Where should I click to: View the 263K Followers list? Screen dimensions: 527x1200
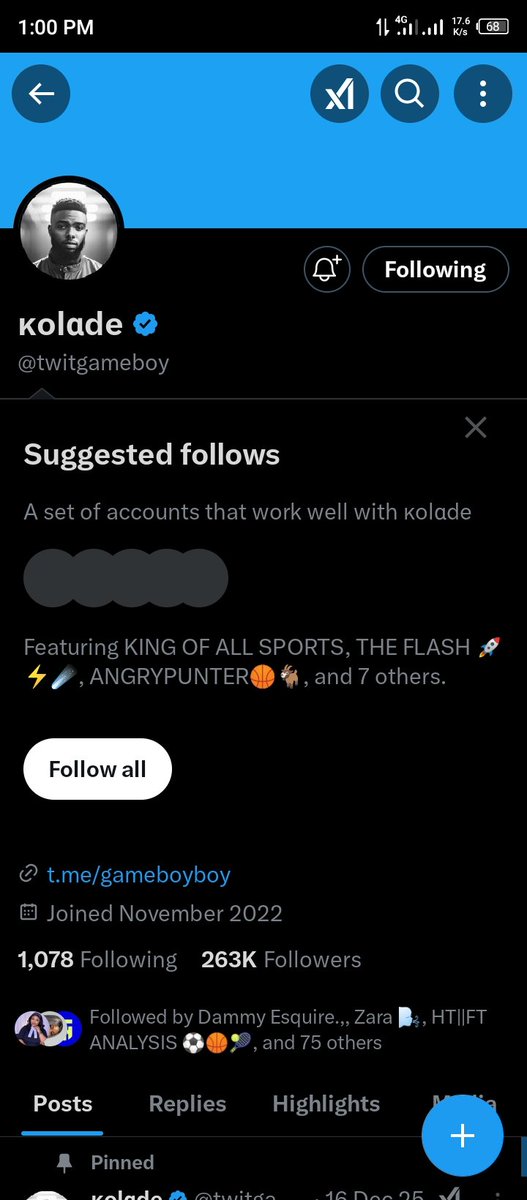pyautogui.click(x=281, y=960)
